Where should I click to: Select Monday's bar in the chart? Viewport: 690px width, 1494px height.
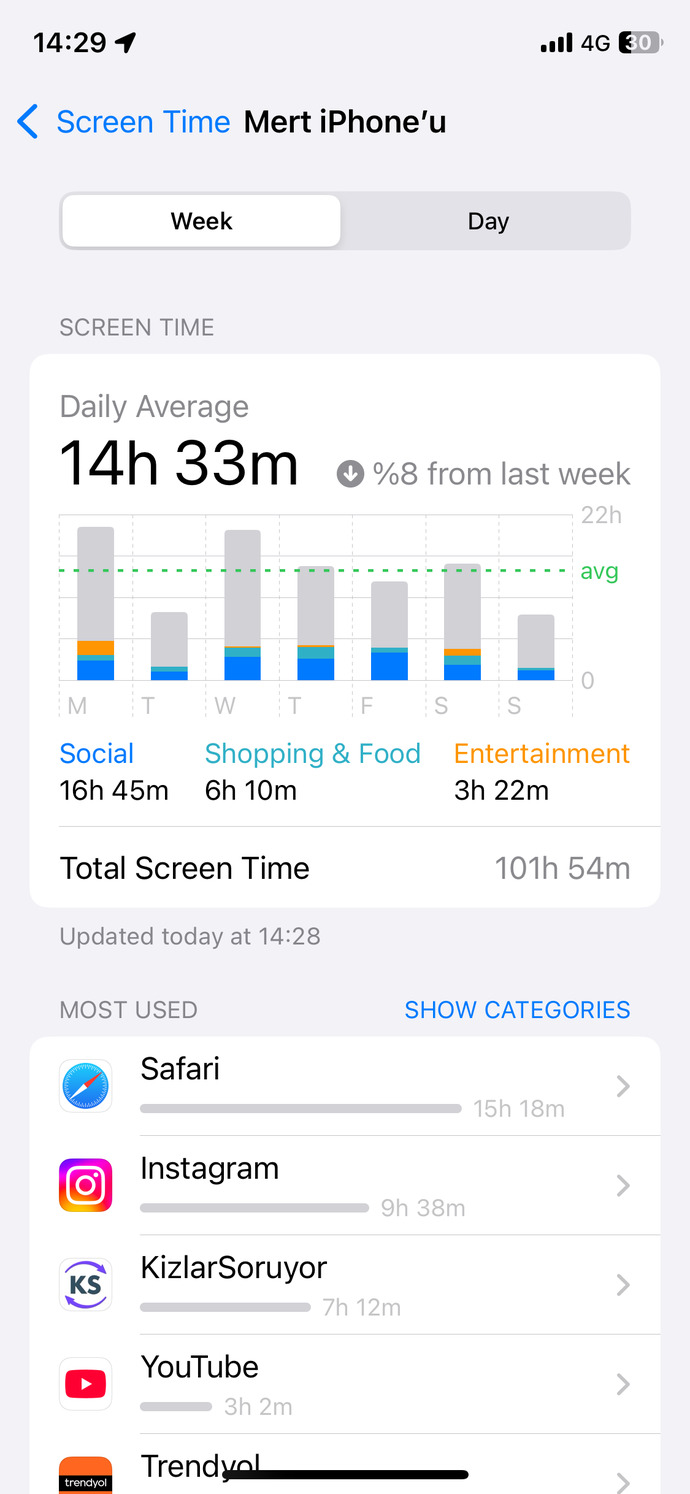(96, 603)
